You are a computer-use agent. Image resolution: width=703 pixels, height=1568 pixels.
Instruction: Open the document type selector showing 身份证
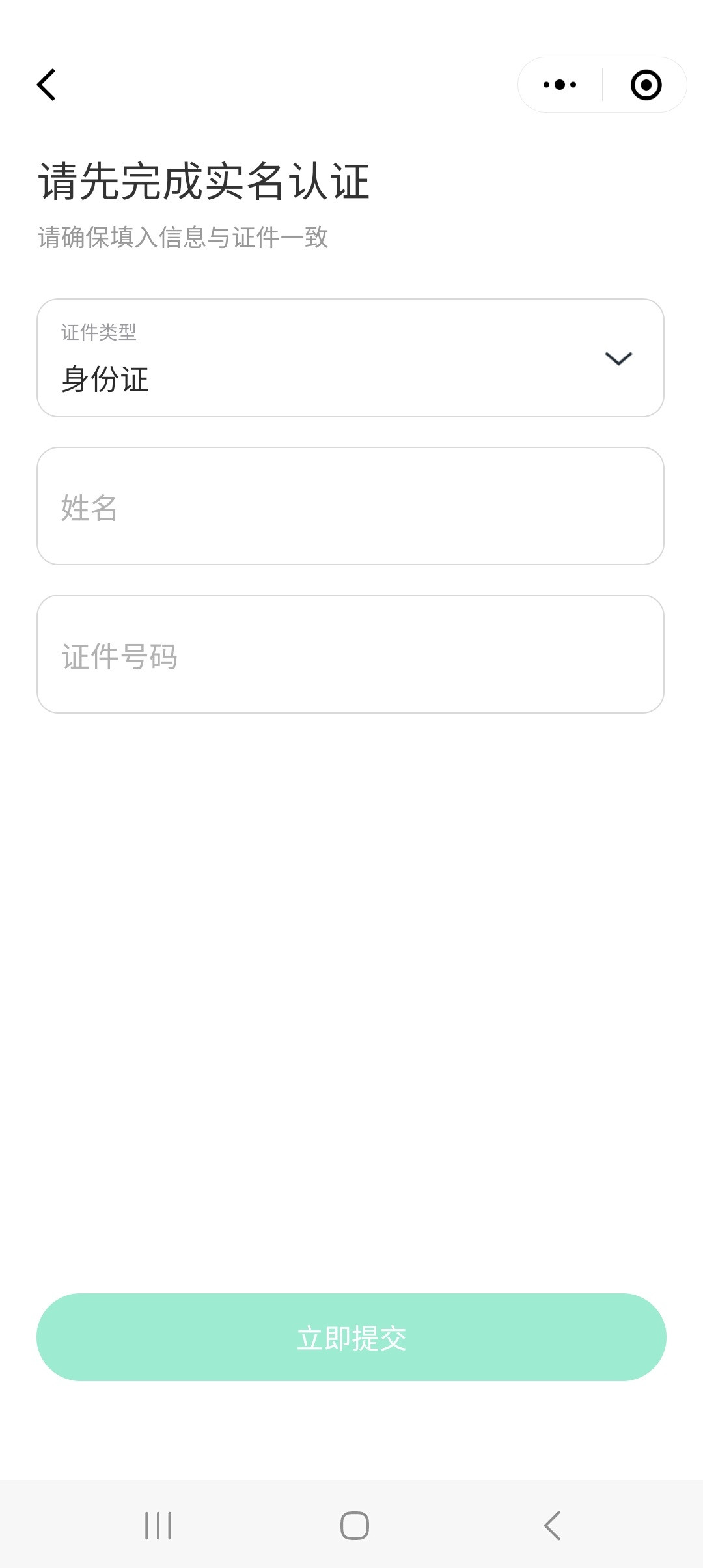tap(350, 357)
